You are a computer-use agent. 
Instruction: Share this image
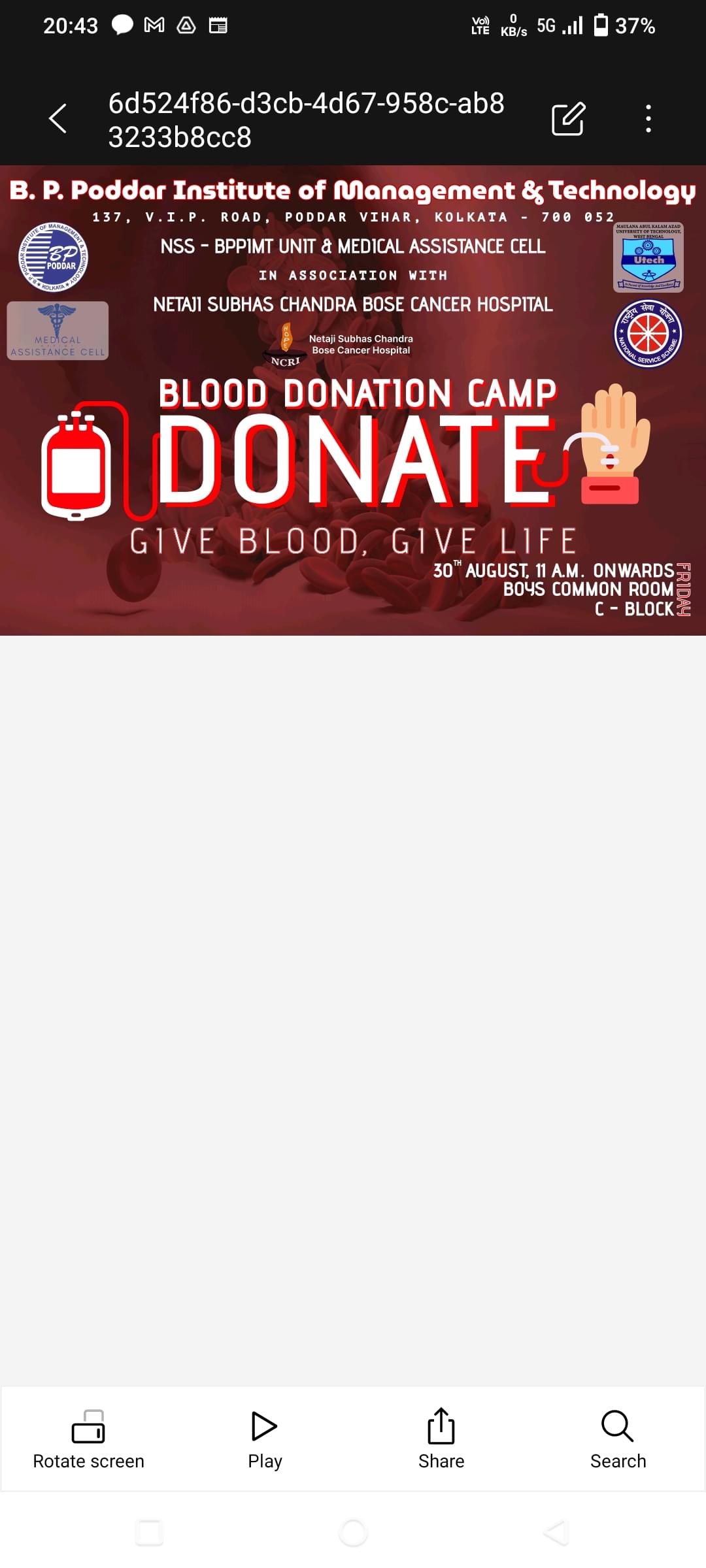pos(441,1440)
